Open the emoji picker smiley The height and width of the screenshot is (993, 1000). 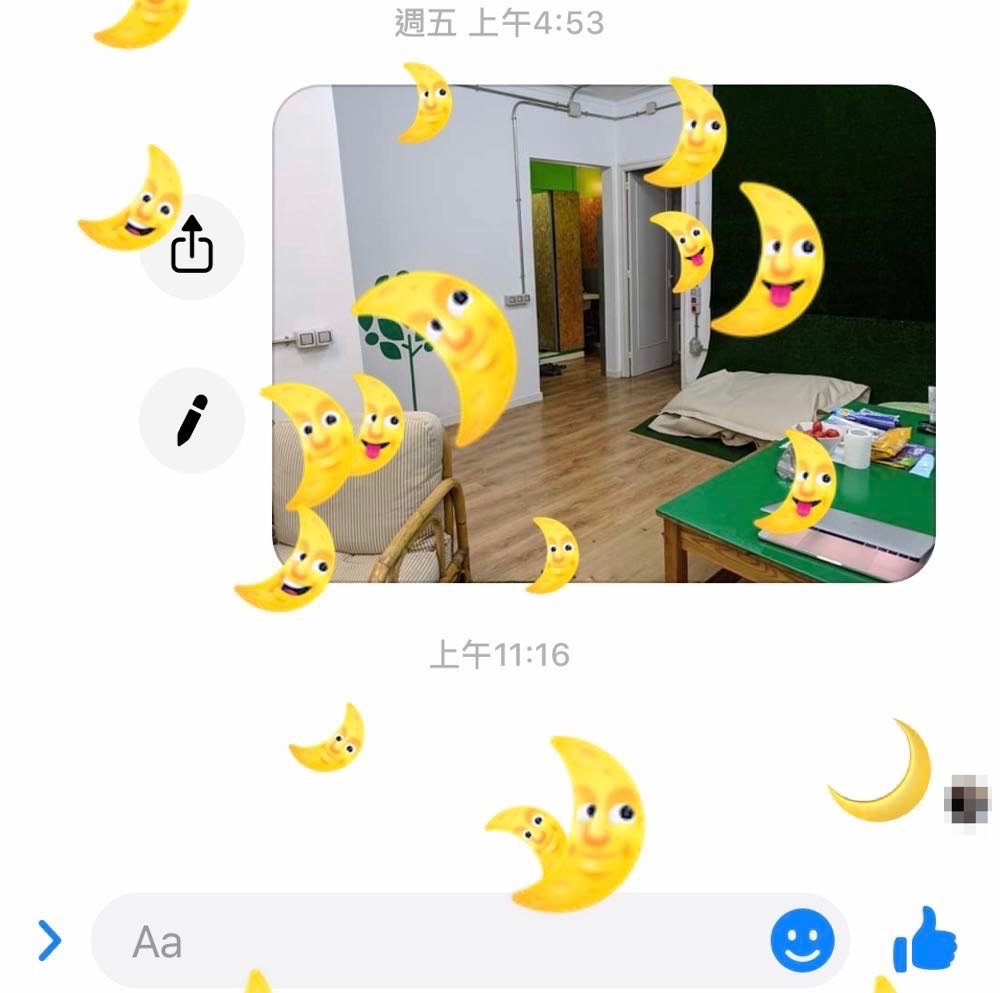tap(802, 940)
